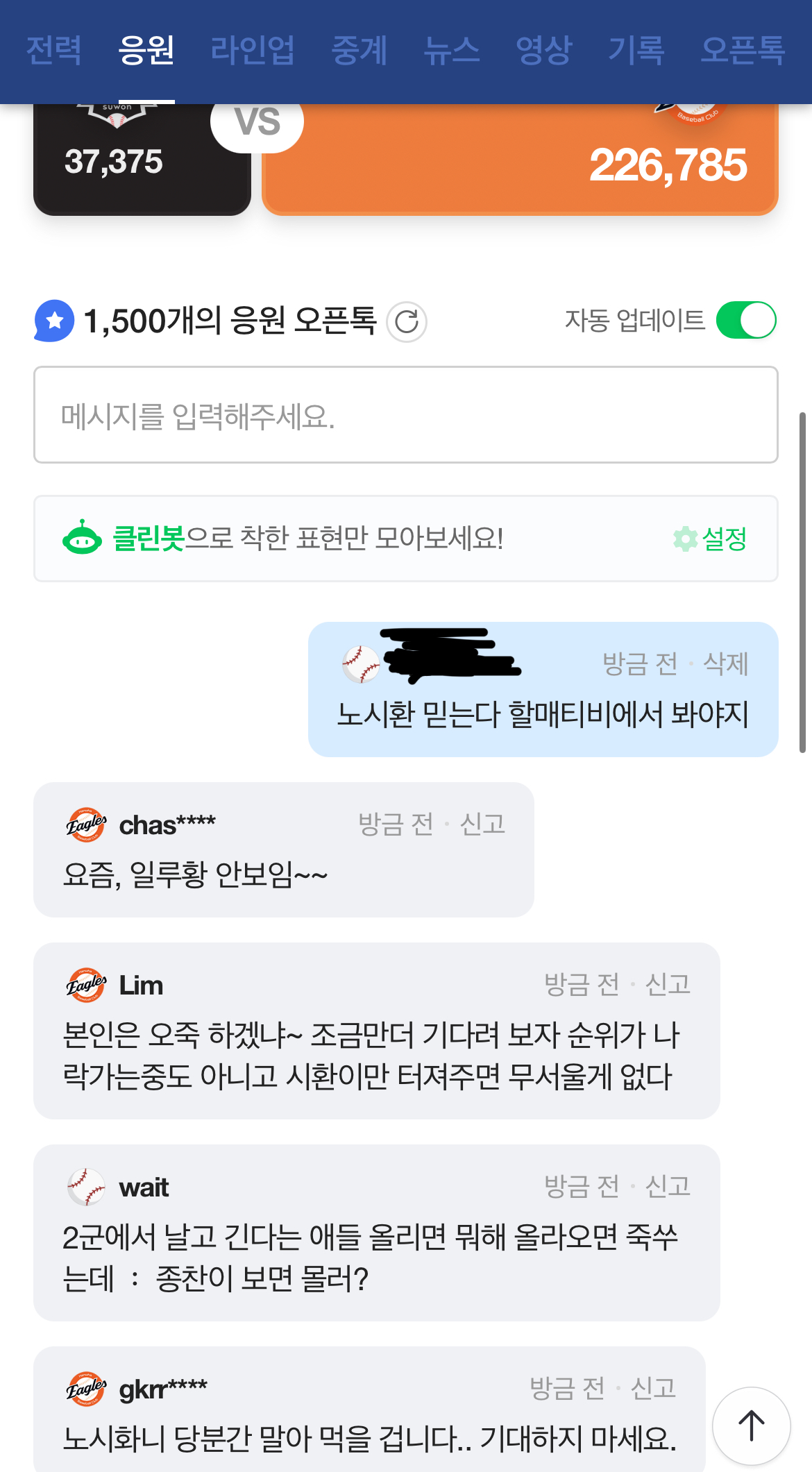Image resolution: width=812 pixels, height=1472 pixels.
Task: Report gkrr**** message
Action: [x=653, y=1388]
